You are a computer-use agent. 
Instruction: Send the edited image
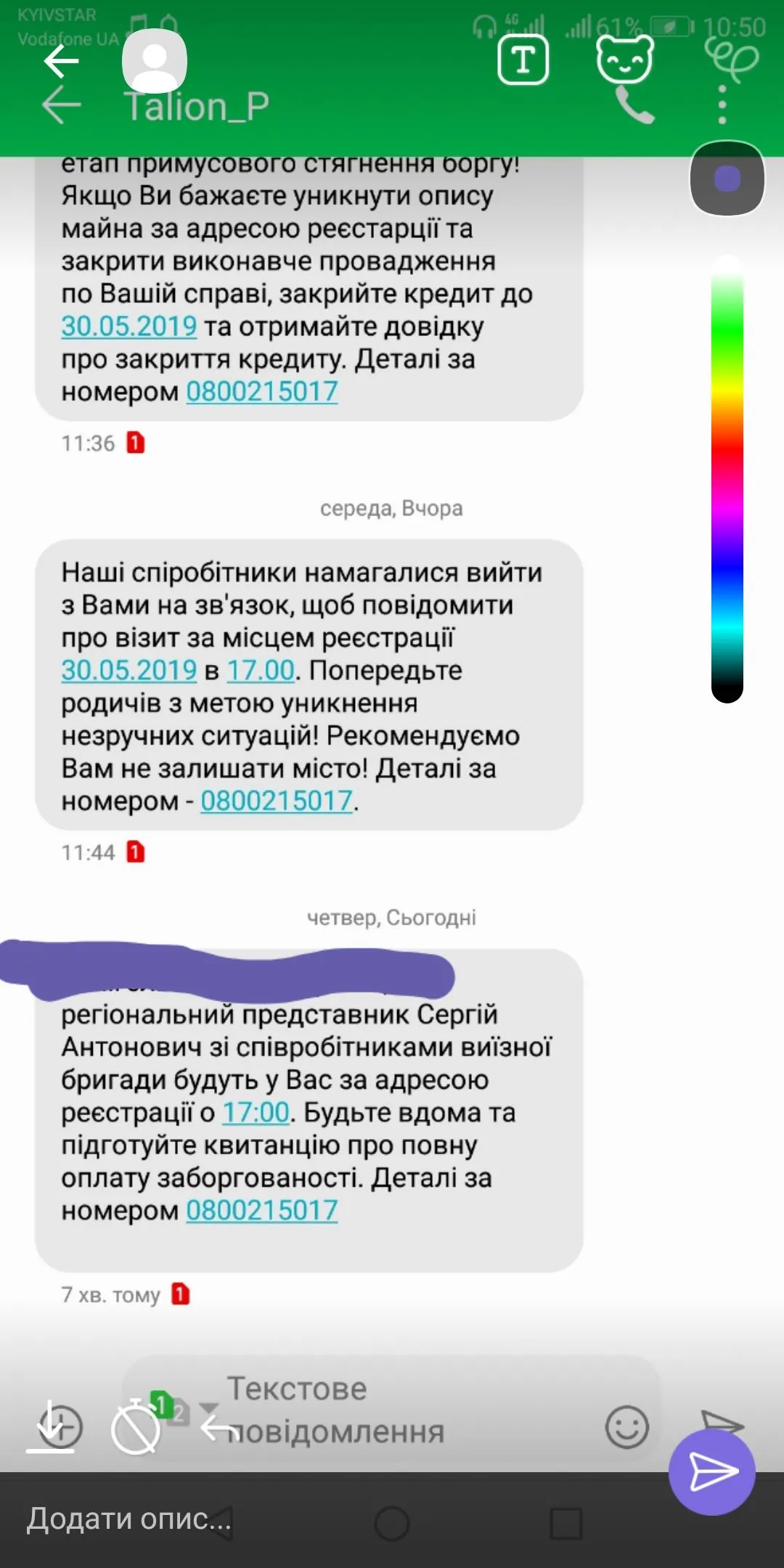pos(712,1472)
